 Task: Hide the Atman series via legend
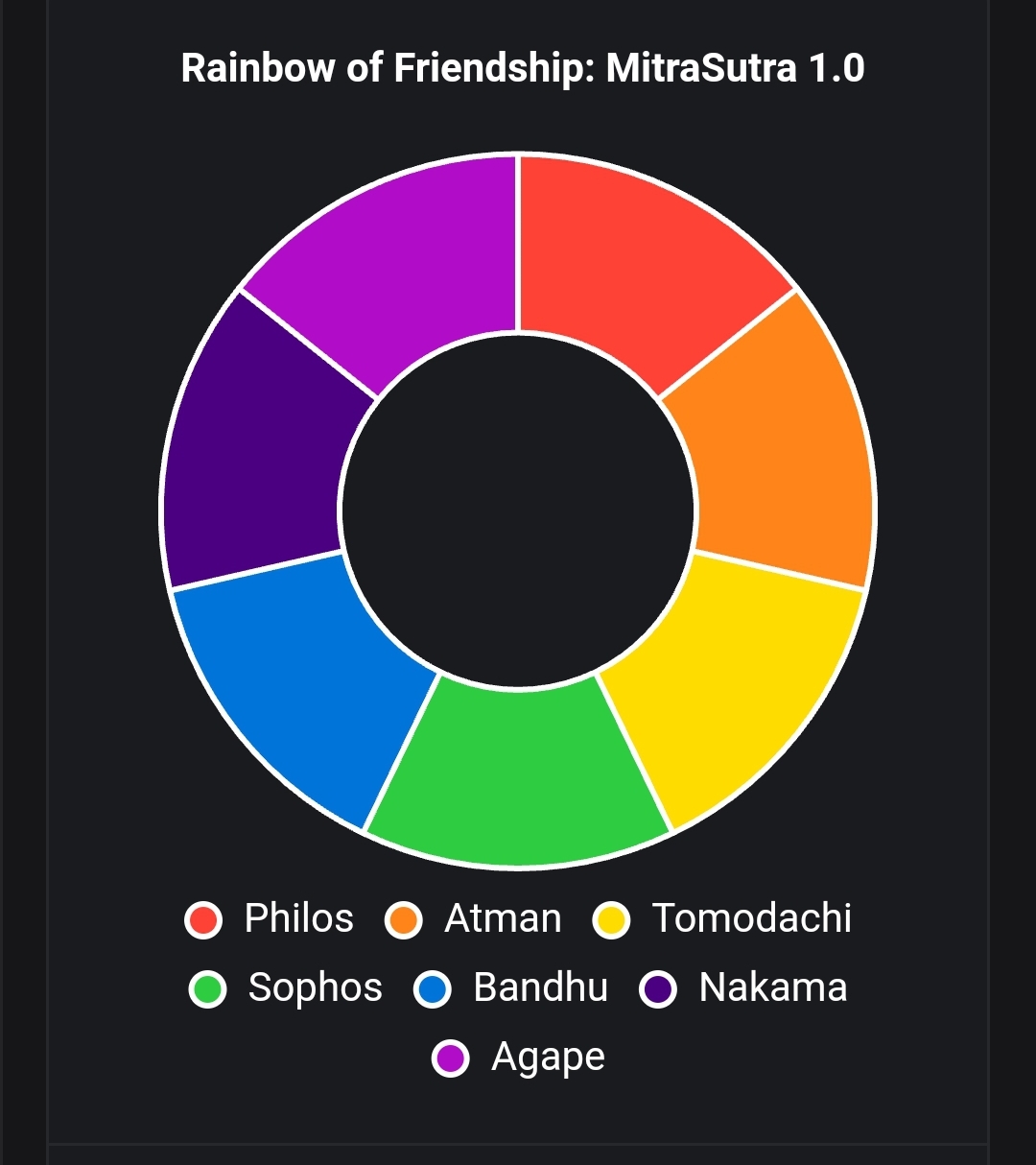click(x=474, y=918)
